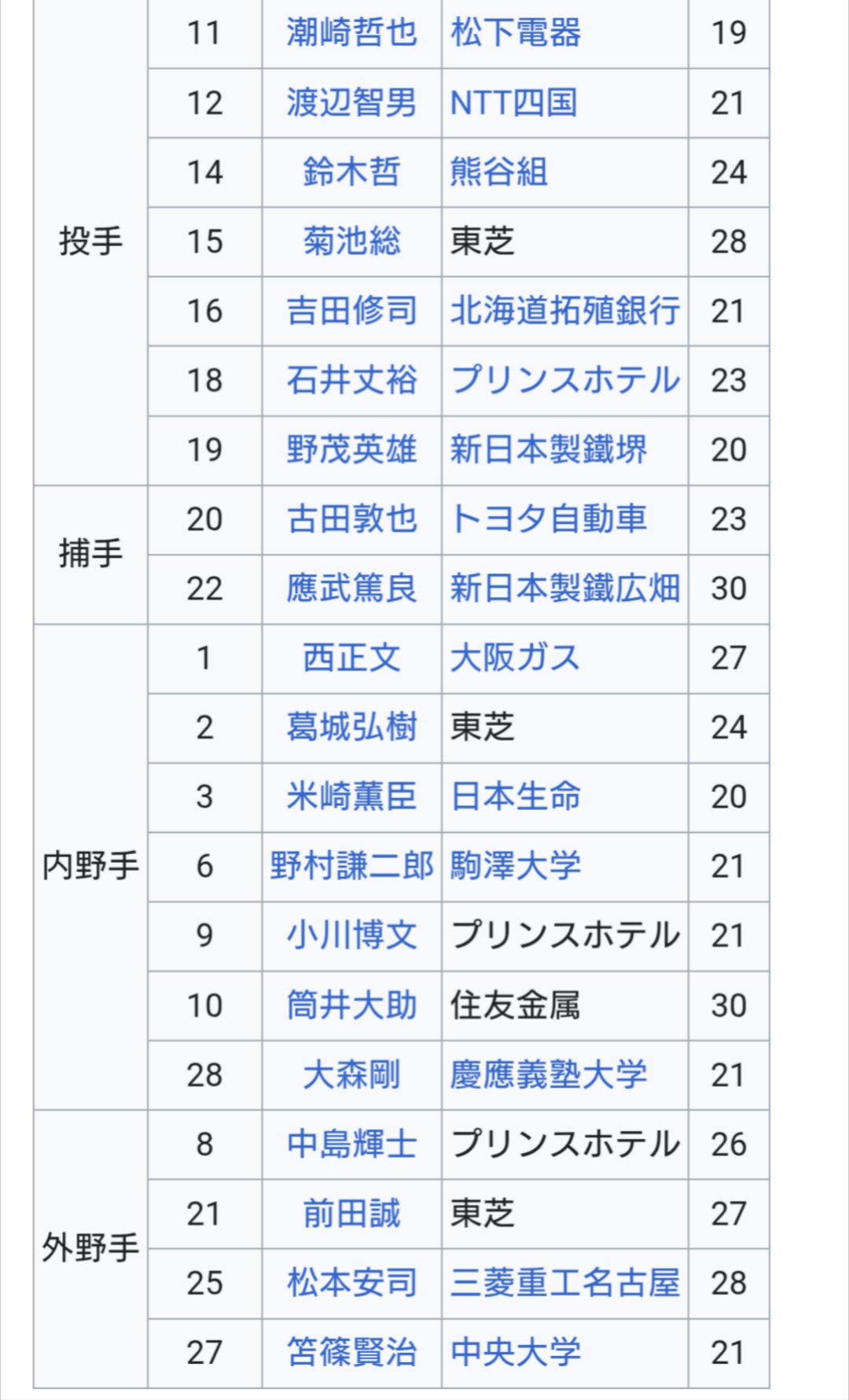Follow the 中央大学 link
849x1400 pixels.
click(x=516, y=1353)
